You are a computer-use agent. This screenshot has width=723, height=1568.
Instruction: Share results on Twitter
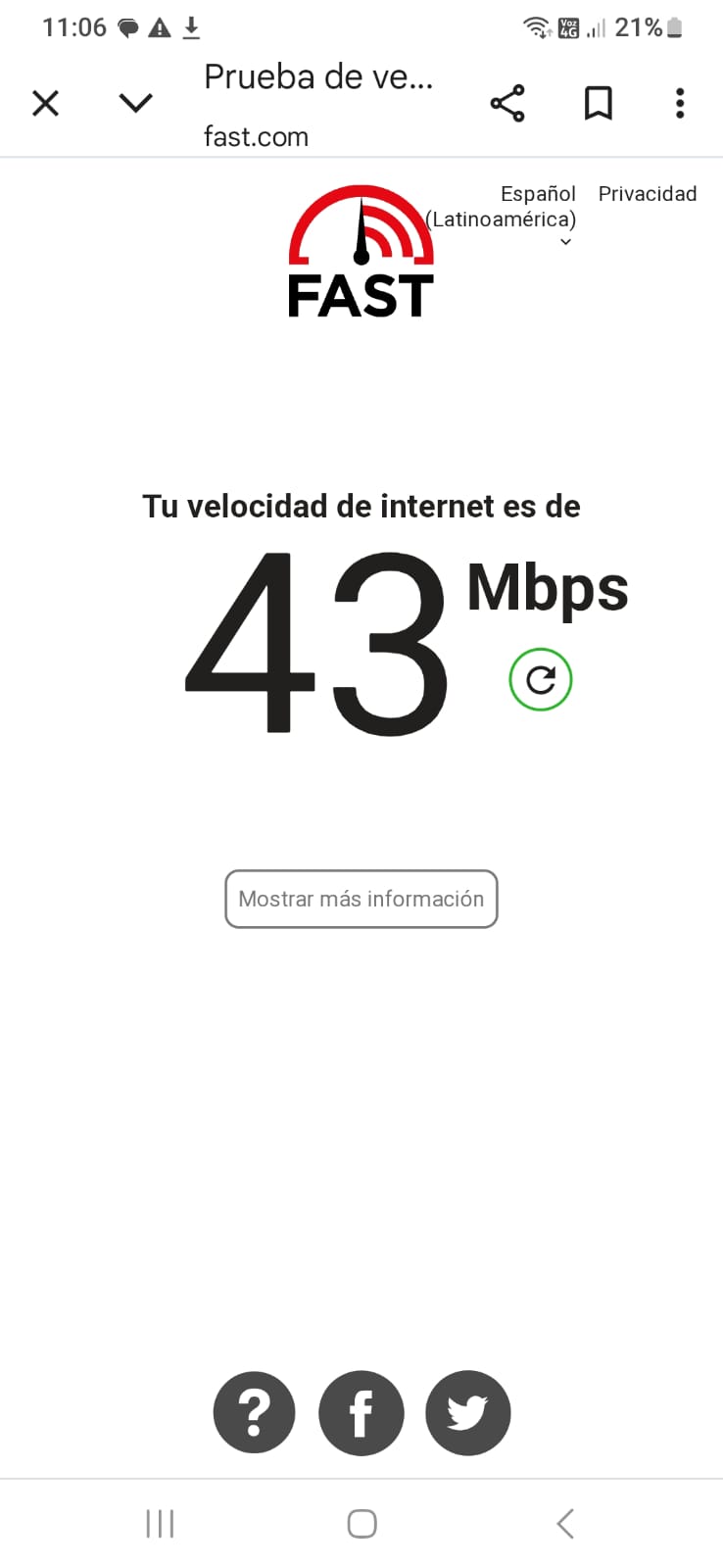coord(467,1412)
